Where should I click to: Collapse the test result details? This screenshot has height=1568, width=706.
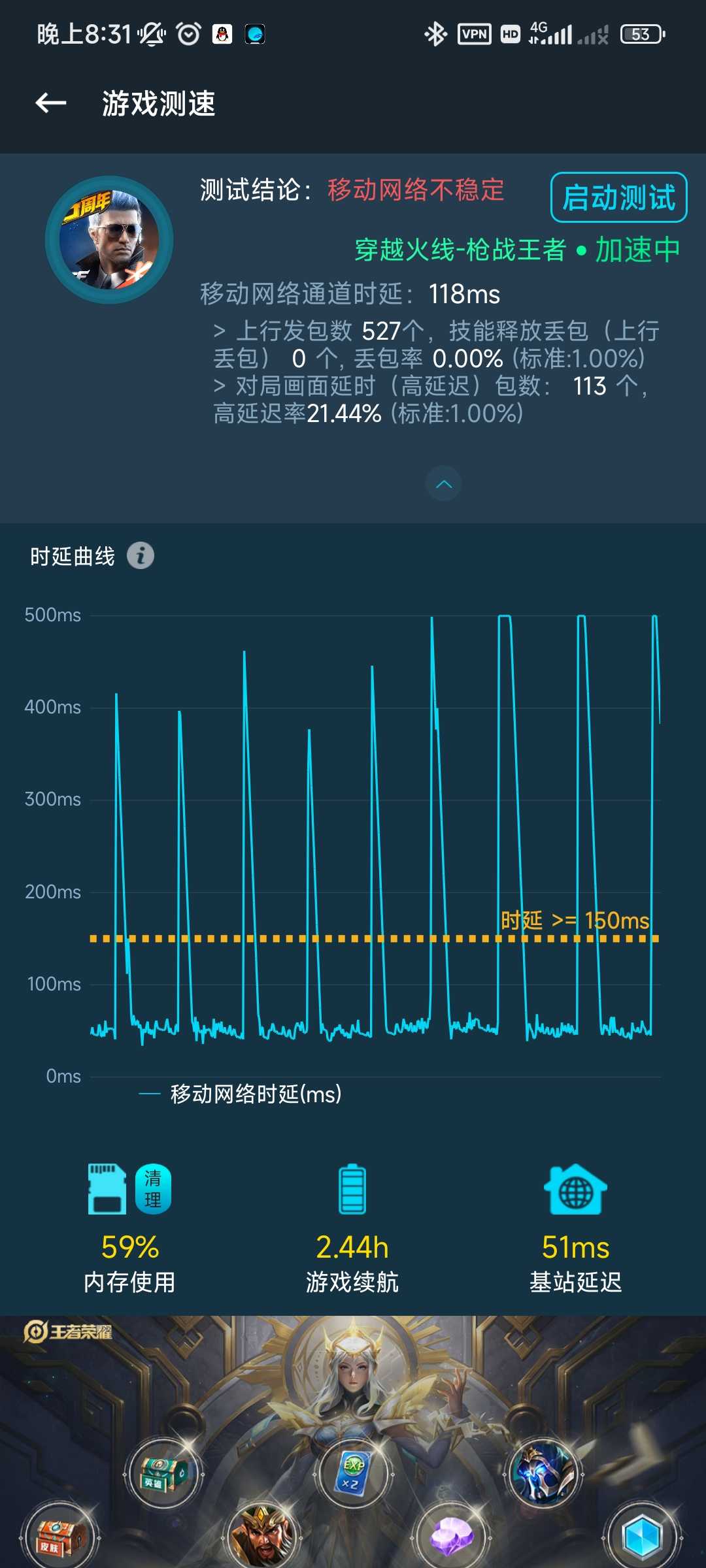point(444,483)
